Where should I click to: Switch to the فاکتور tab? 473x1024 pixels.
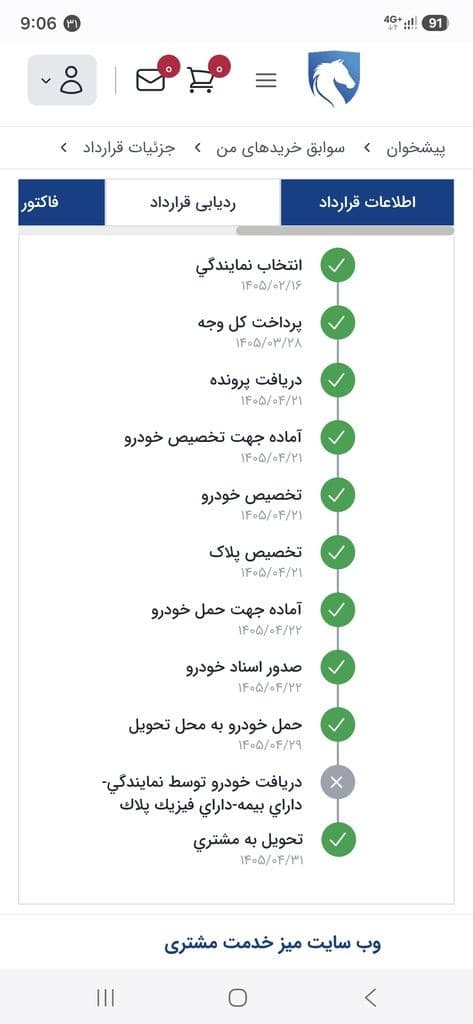pos(61,202)
